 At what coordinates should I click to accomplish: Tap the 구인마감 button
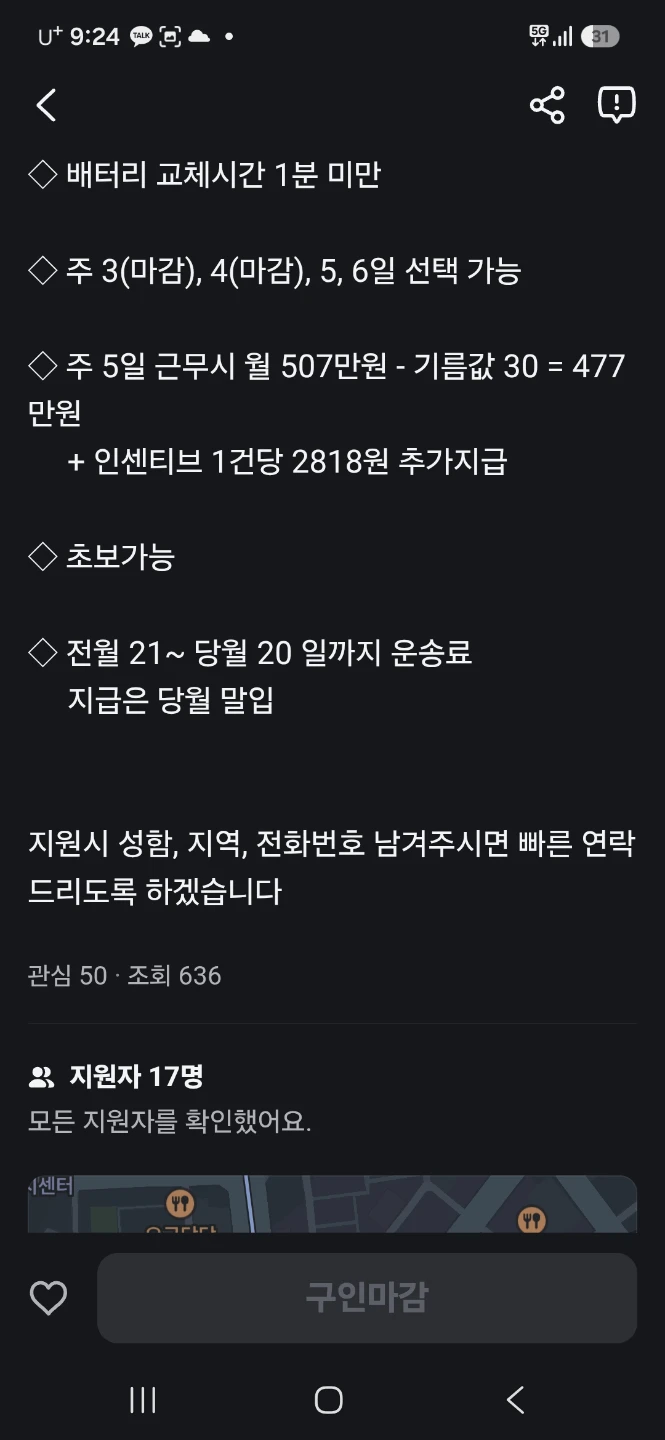click(x=367, y=1298)
